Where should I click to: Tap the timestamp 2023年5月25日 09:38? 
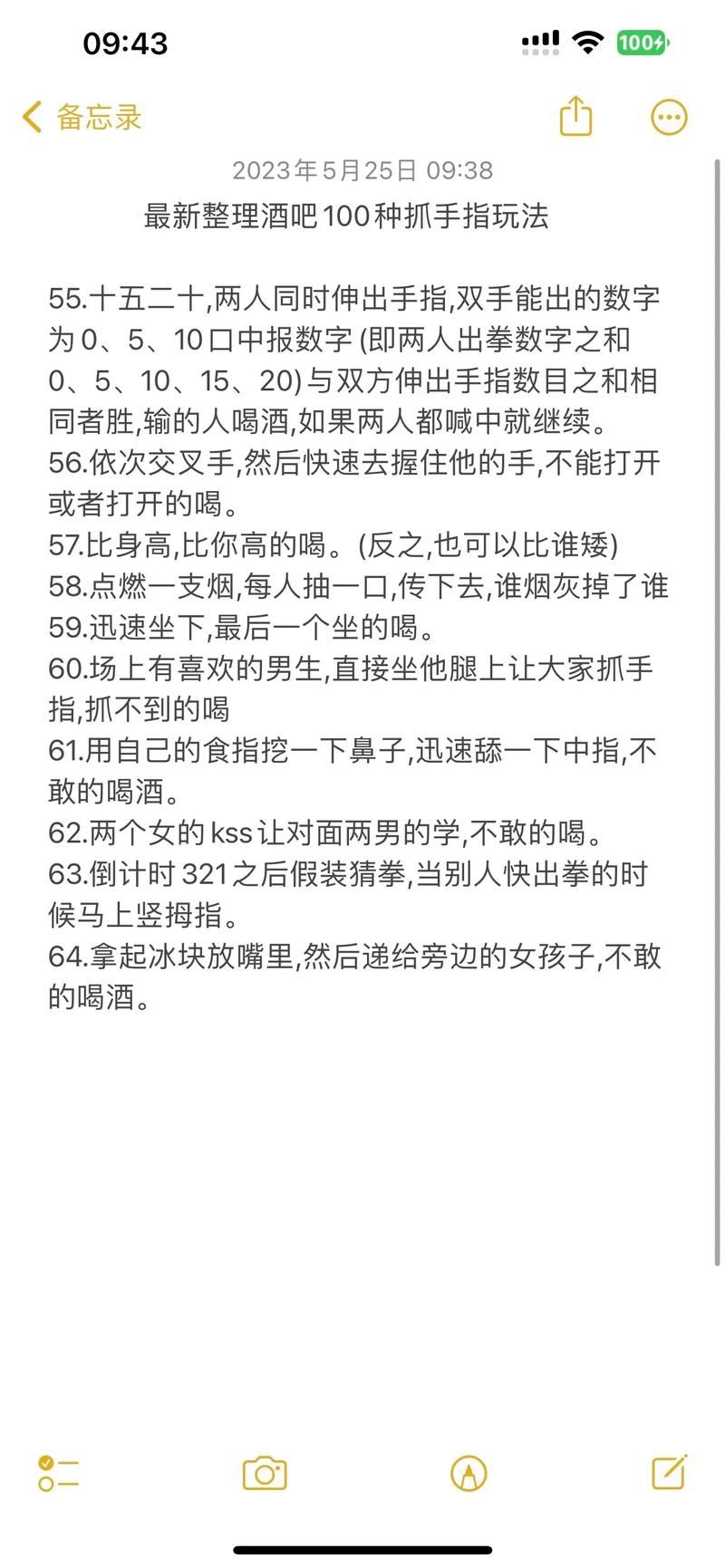tap(362, 170)
